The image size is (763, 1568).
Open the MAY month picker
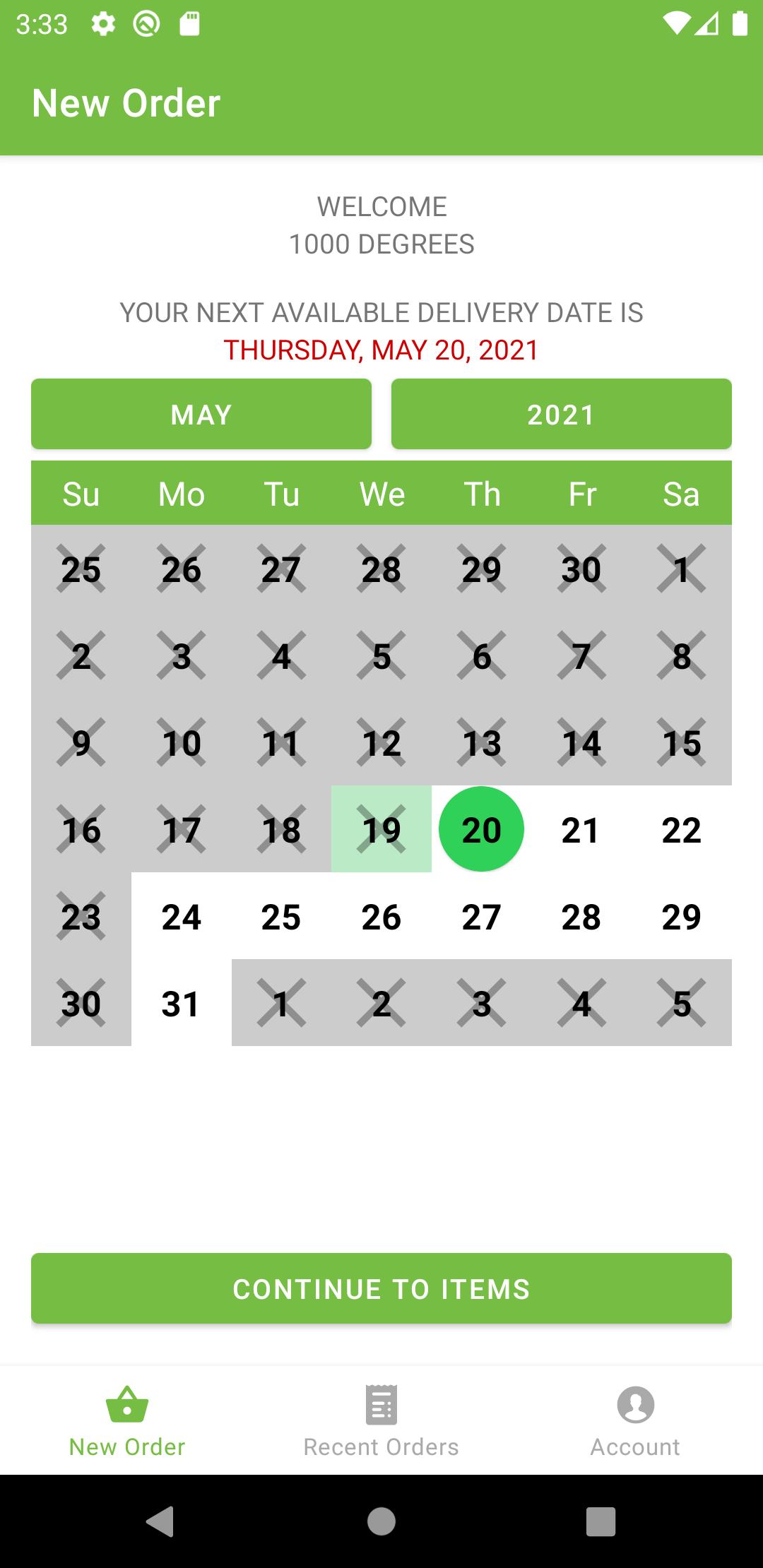pos(201,414)
